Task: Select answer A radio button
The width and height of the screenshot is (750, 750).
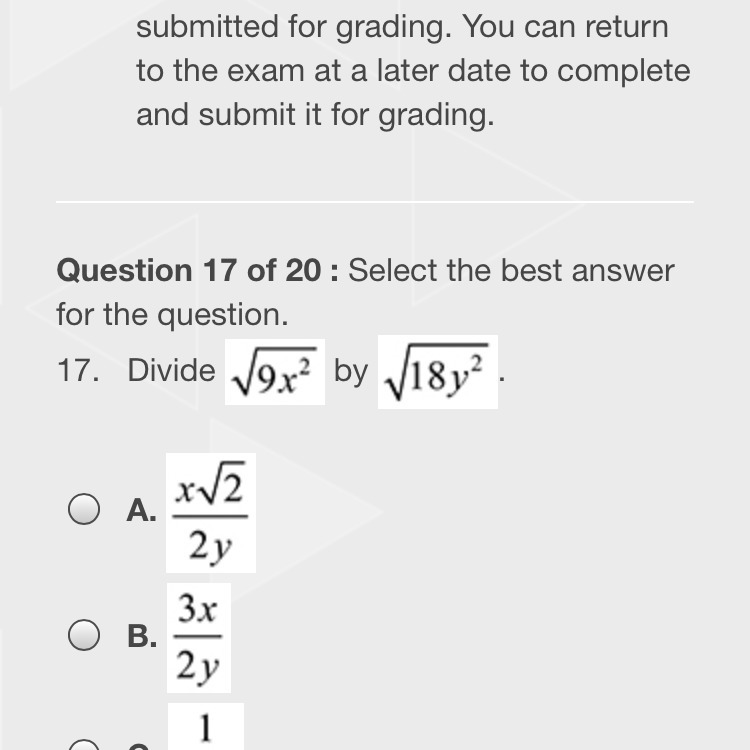Action: (x=84, y=511)
